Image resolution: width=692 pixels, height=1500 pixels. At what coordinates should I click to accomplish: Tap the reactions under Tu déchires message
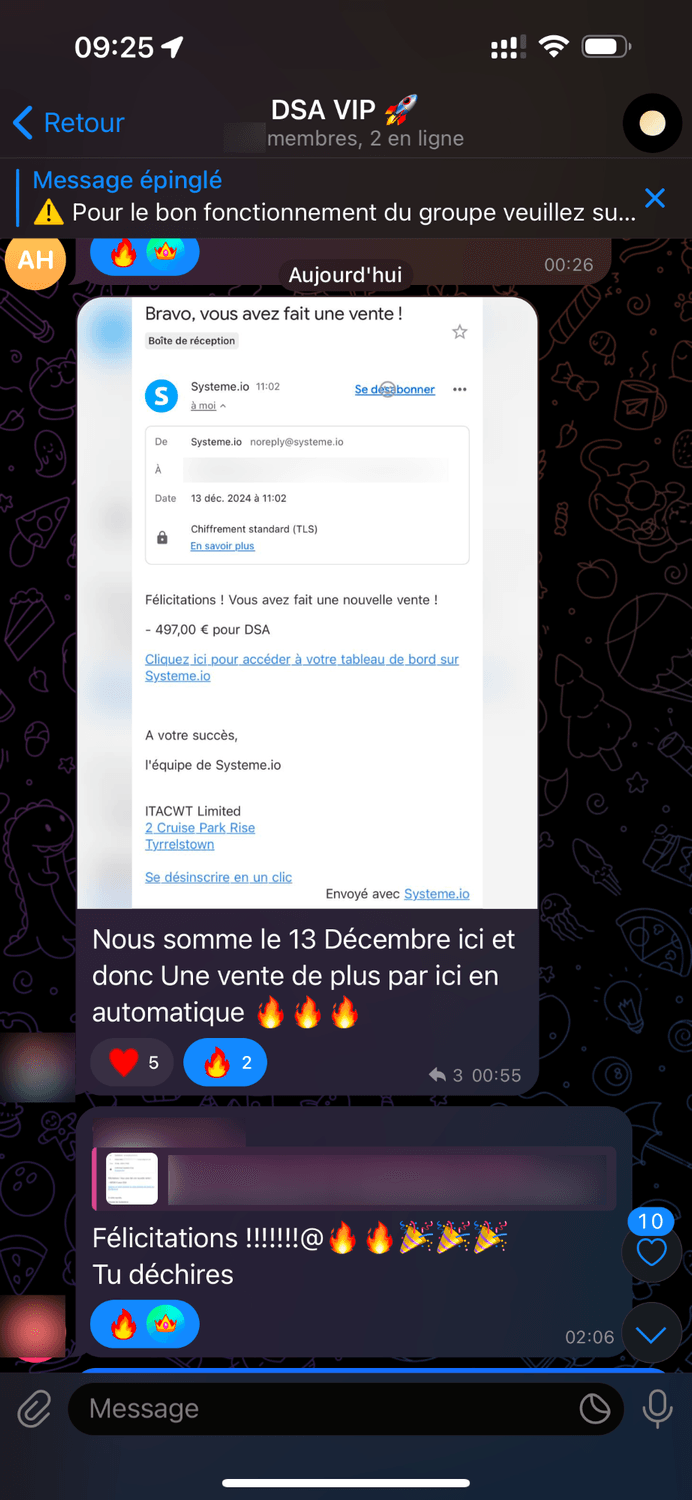tap(144, 1325)
